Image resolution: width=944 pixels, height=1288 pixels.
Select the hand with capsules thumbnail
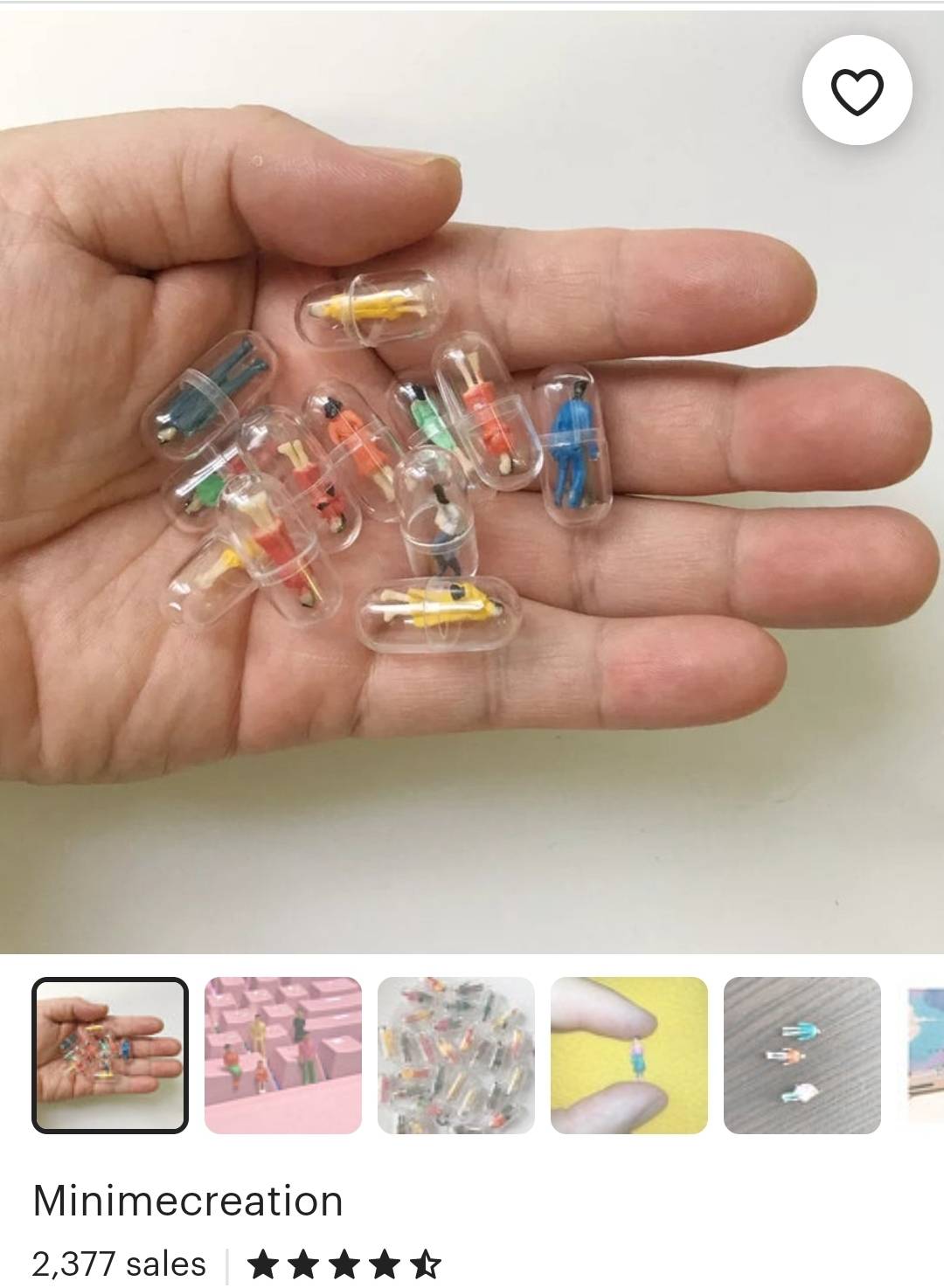(x=110, y=1055)
